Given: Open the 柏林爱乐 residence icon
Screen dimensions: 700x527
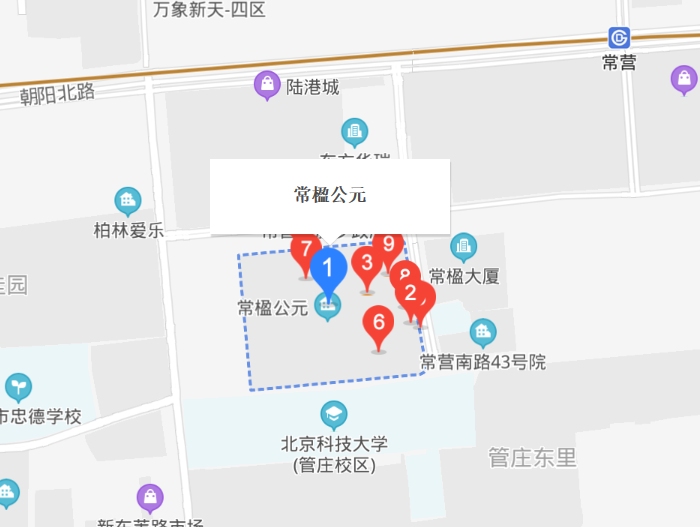Looking at the screenshot, I should pyautogui.click(x=128, y=201).
